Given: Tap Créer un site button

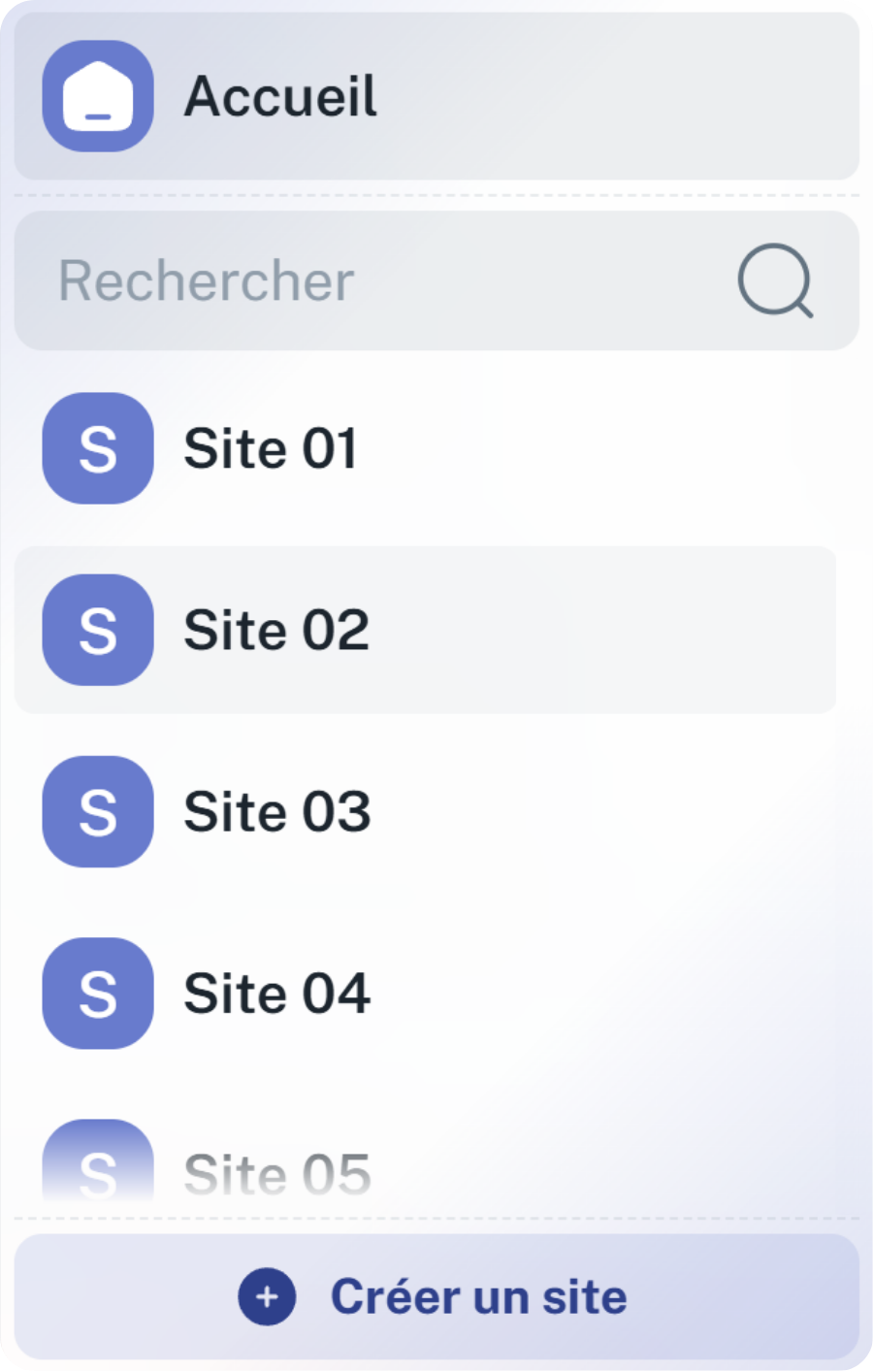Looking at the screenshot, I should (x=437, y=1296).
